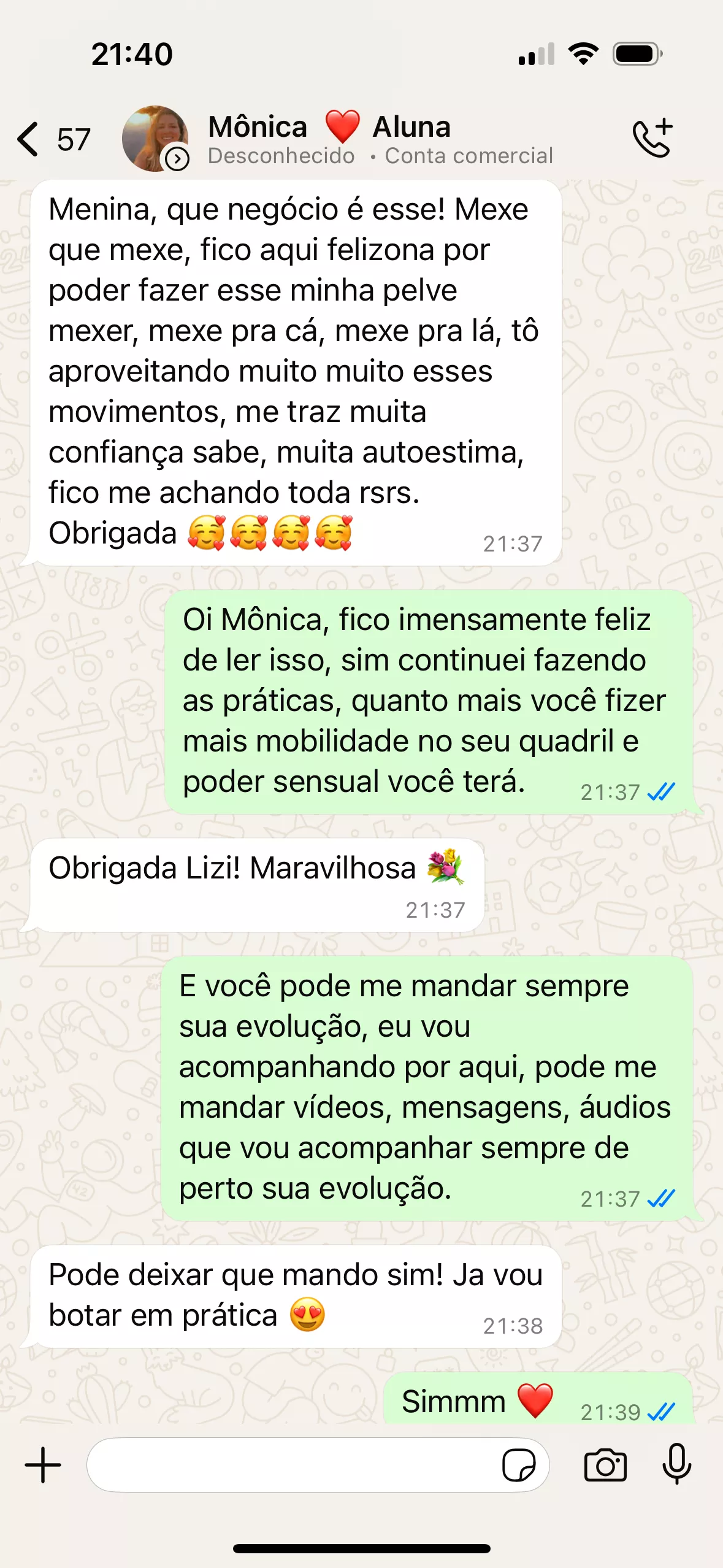Tap the microphone for voice message
Image resolution: width=723 pixels, height=1568 pixels.
coord(676,1465)
